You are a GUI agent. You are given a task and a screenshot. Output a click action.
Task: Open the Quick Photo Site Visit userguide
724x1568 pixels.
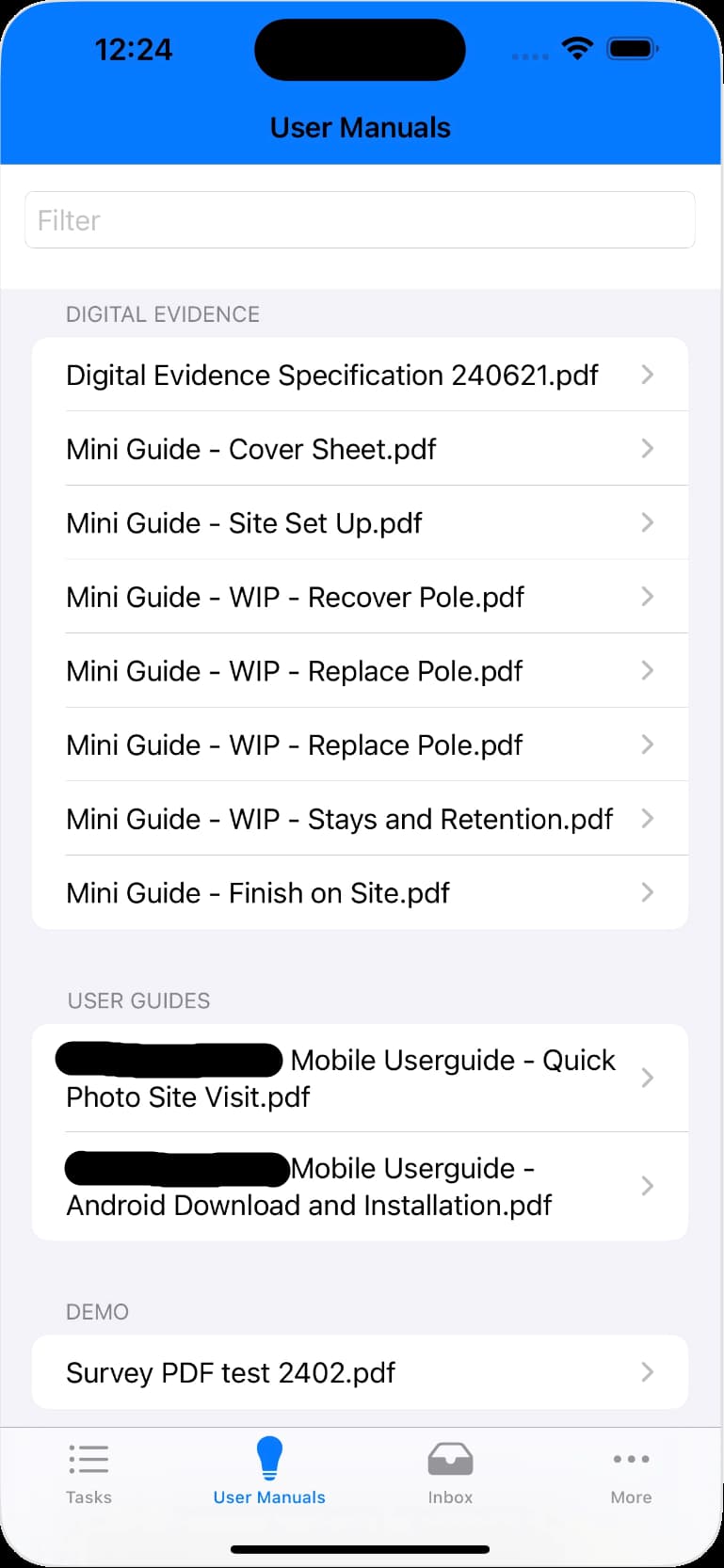360,1079
